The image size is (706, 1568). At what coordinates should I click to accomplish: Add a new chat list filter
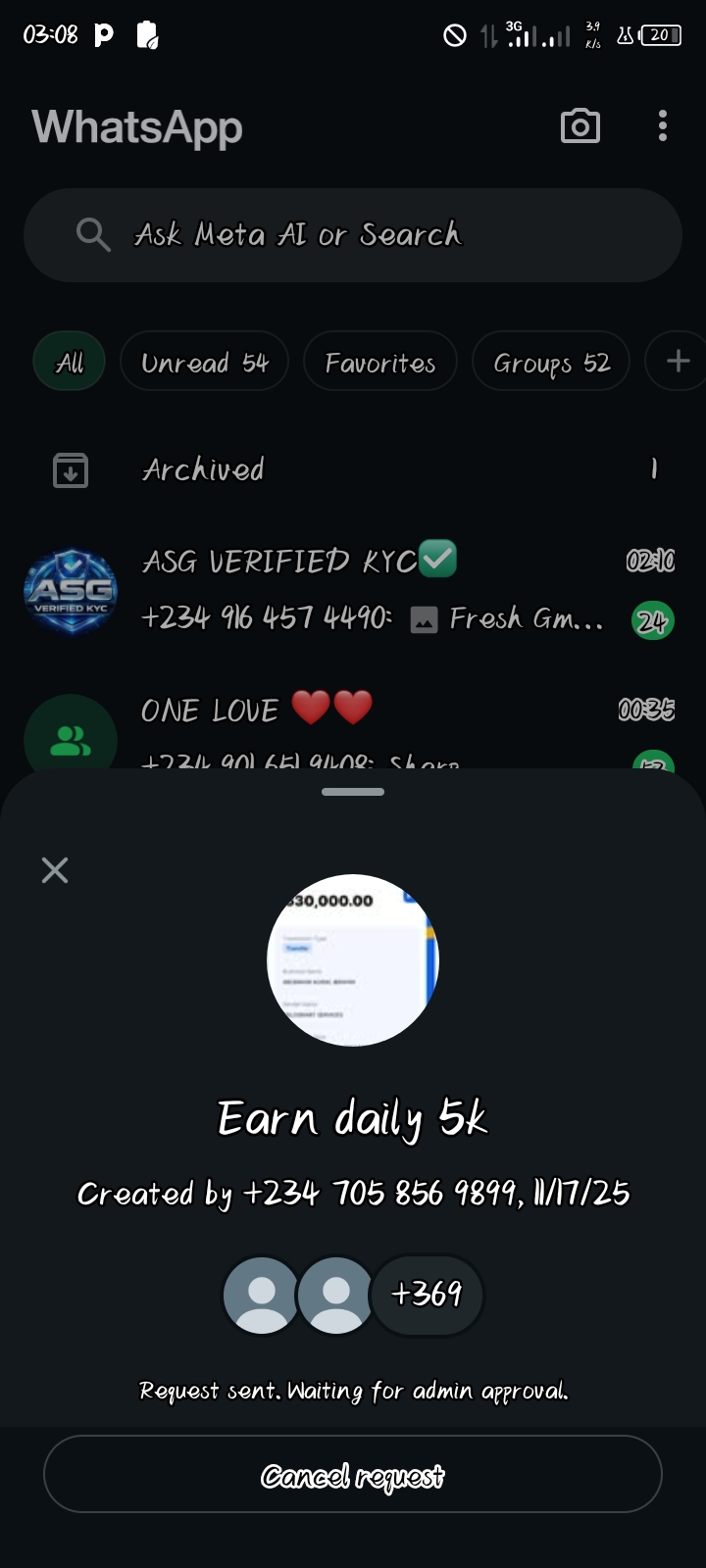678,362
